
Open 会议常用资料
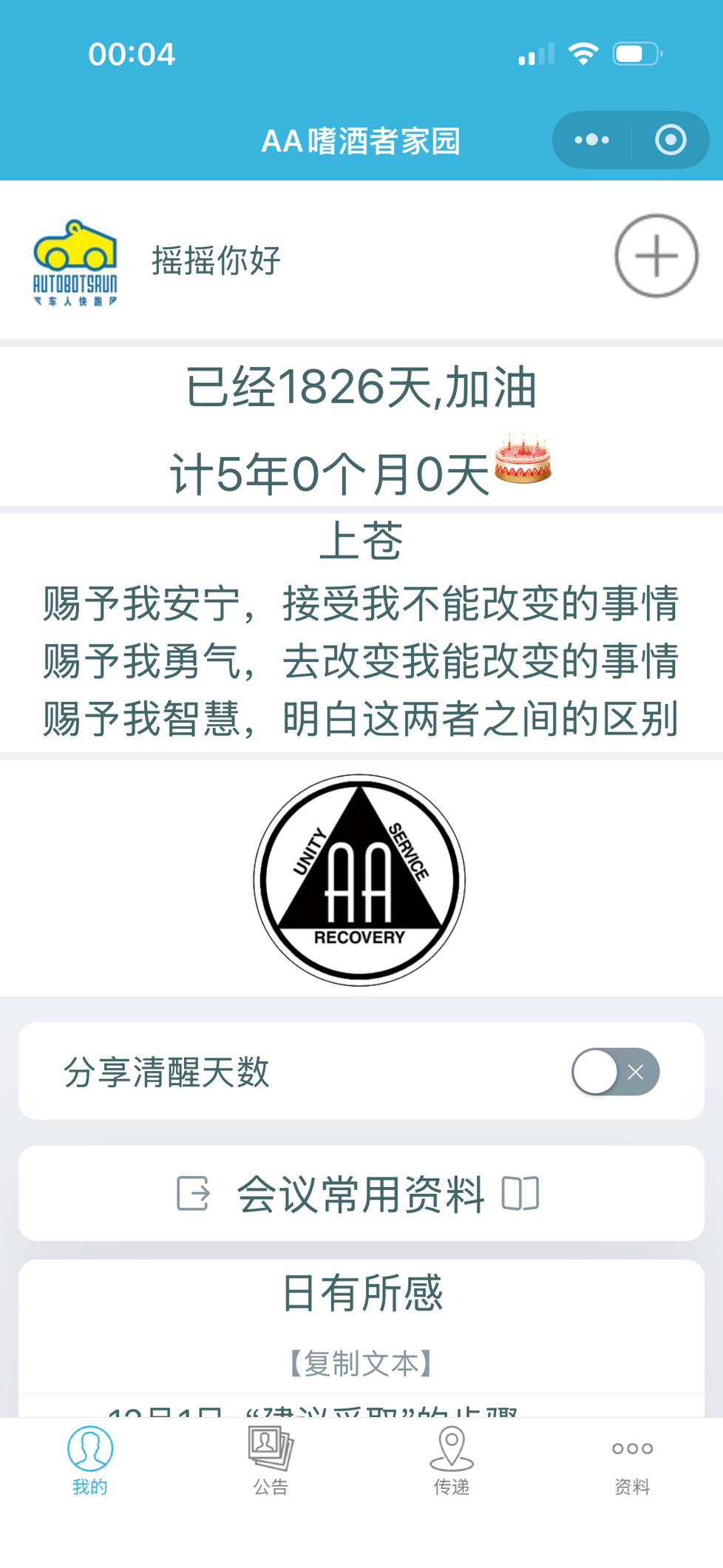pos(361,1194)
